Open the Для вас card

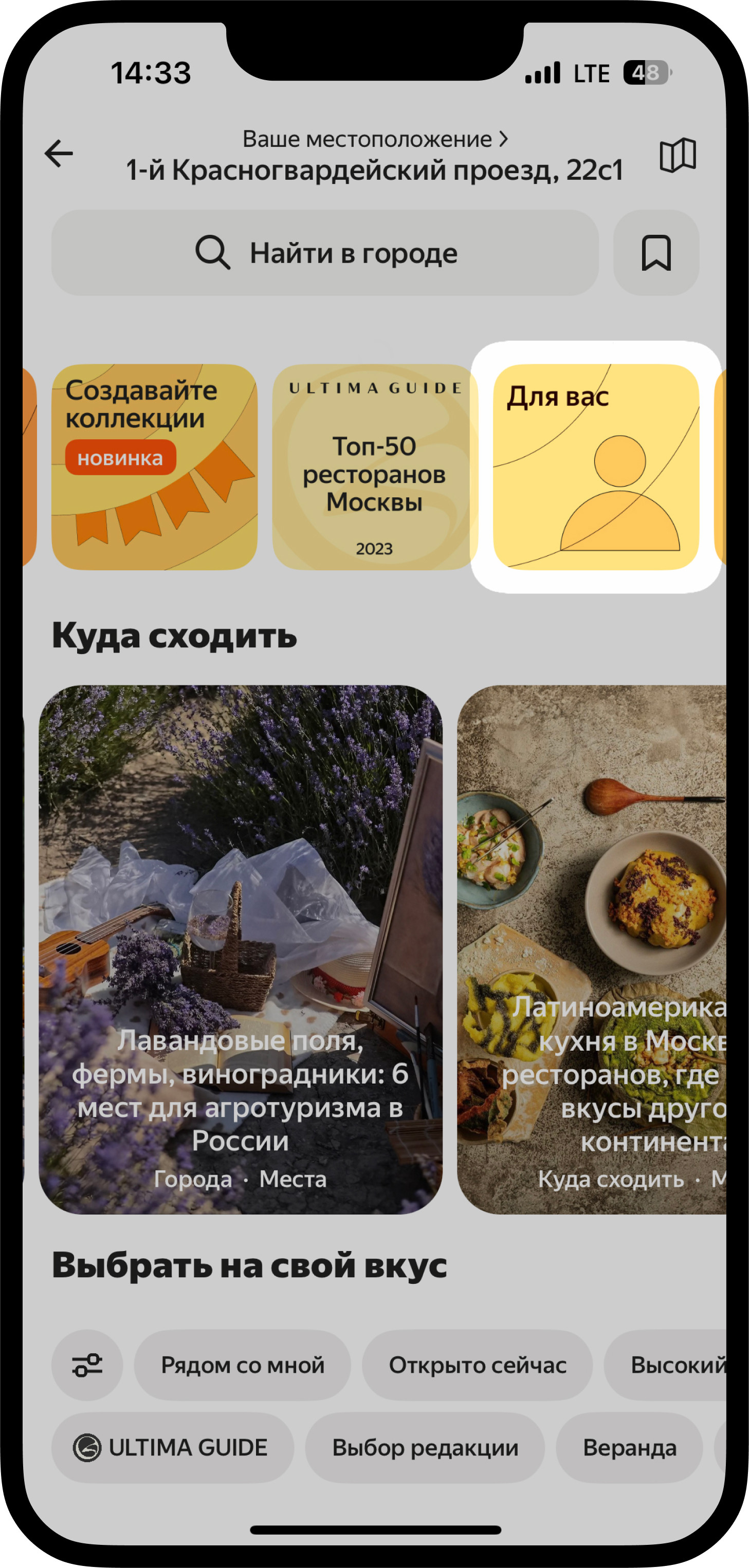pyautogui.click(x=595, y=467)
